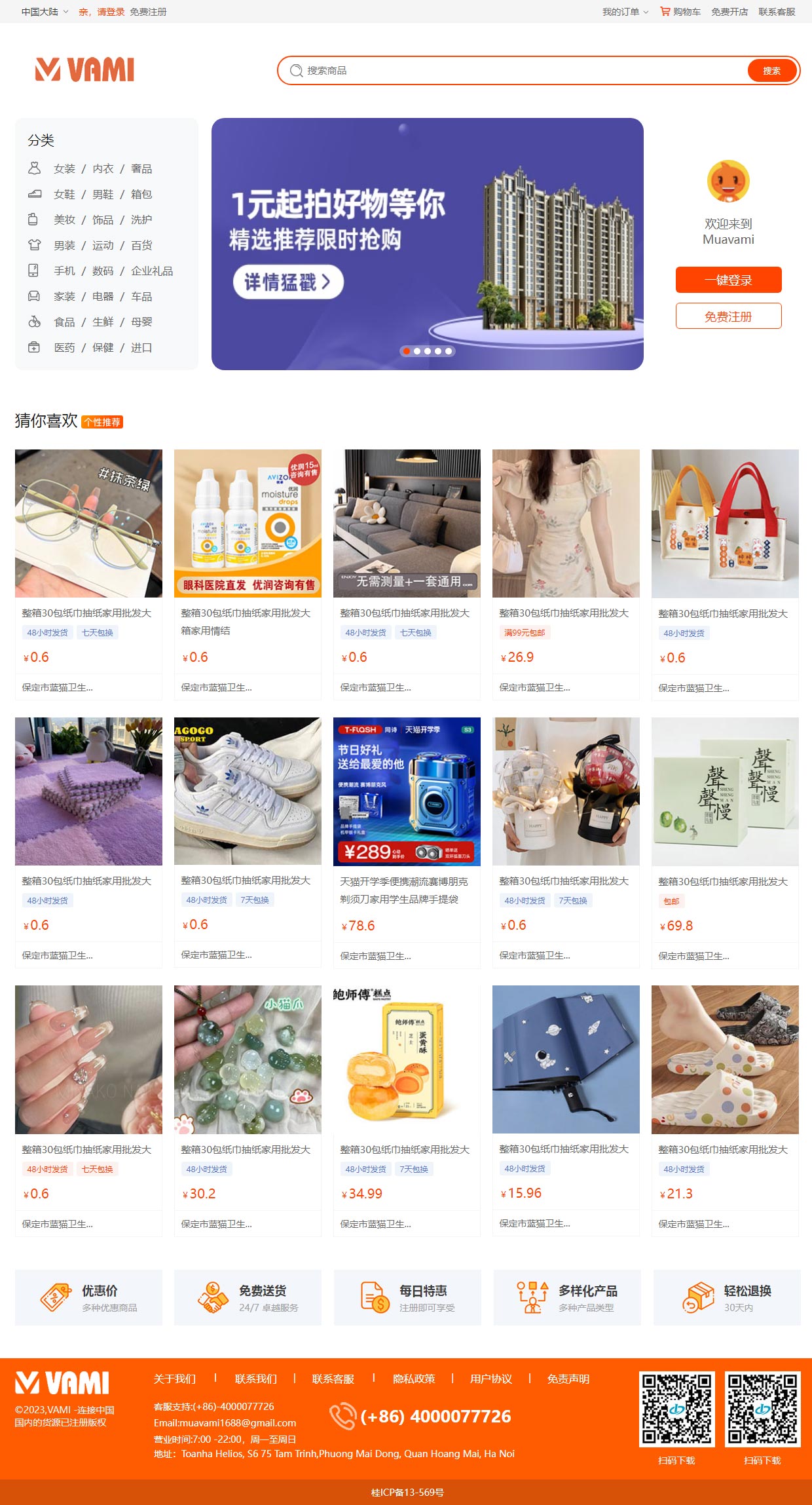The image size is (812, 1505).
Task: Open 关于我们 in the footer
Action: [175, 1379]
